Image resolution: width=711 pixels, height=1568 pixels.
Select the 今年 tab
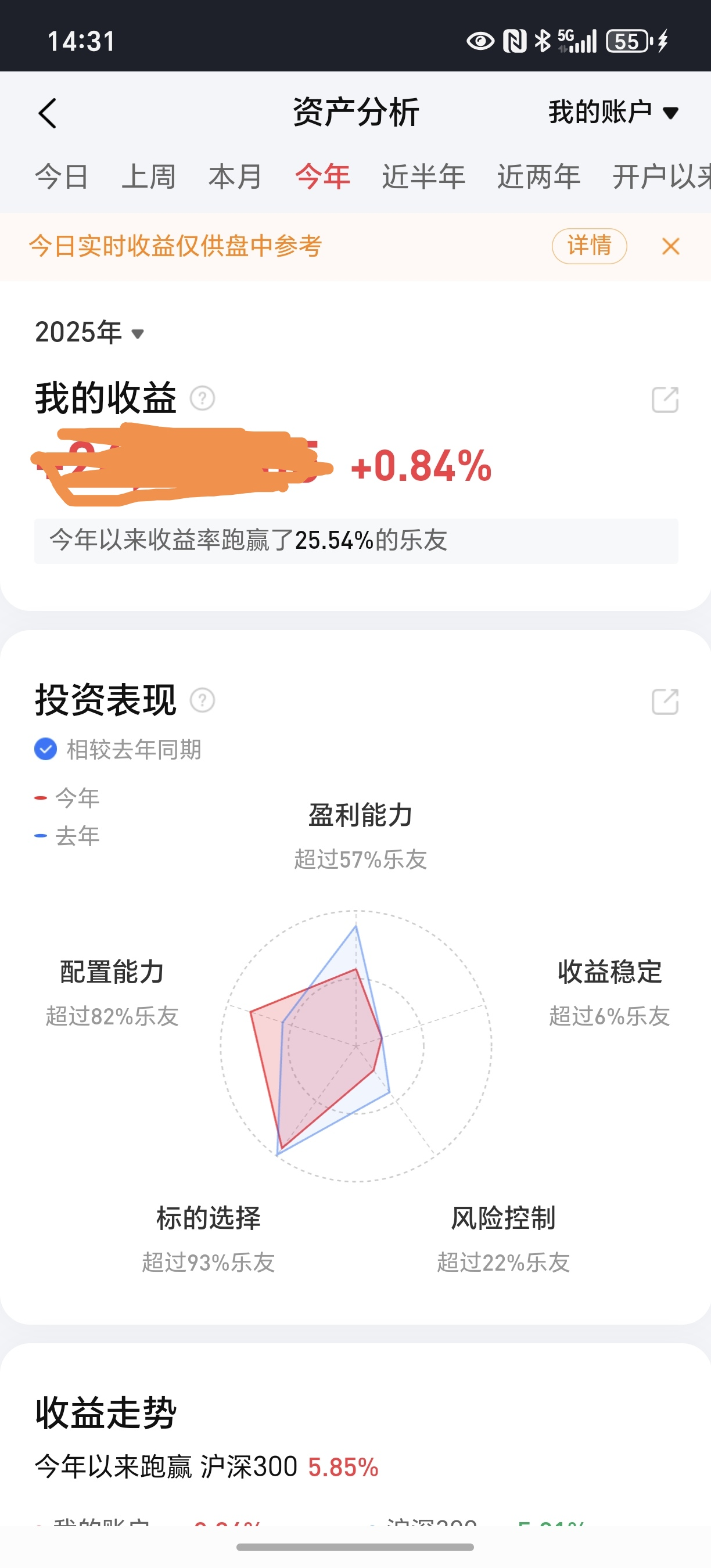tap(322, 177)
